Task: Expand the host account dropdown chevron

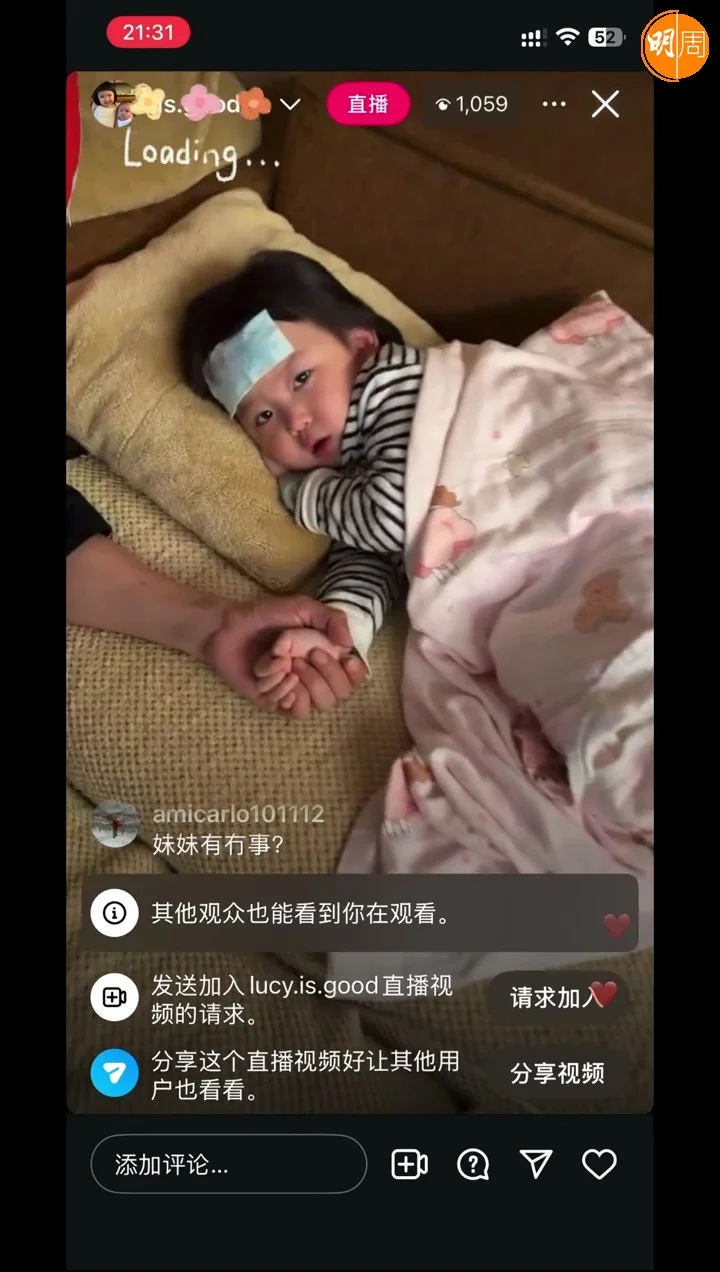Action: (x=290, y=104)
